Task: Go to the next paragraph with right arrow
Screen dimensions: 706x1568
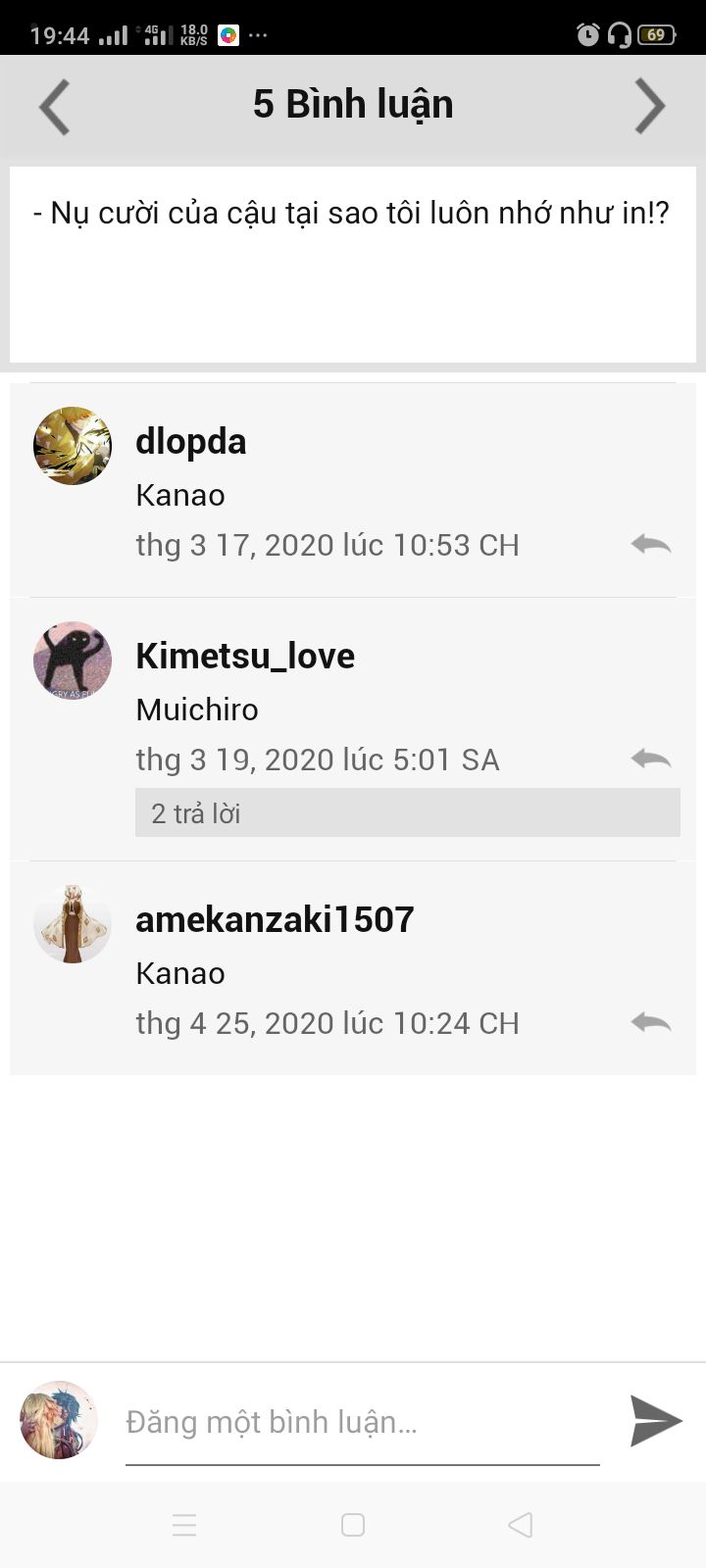Action: 649,106
